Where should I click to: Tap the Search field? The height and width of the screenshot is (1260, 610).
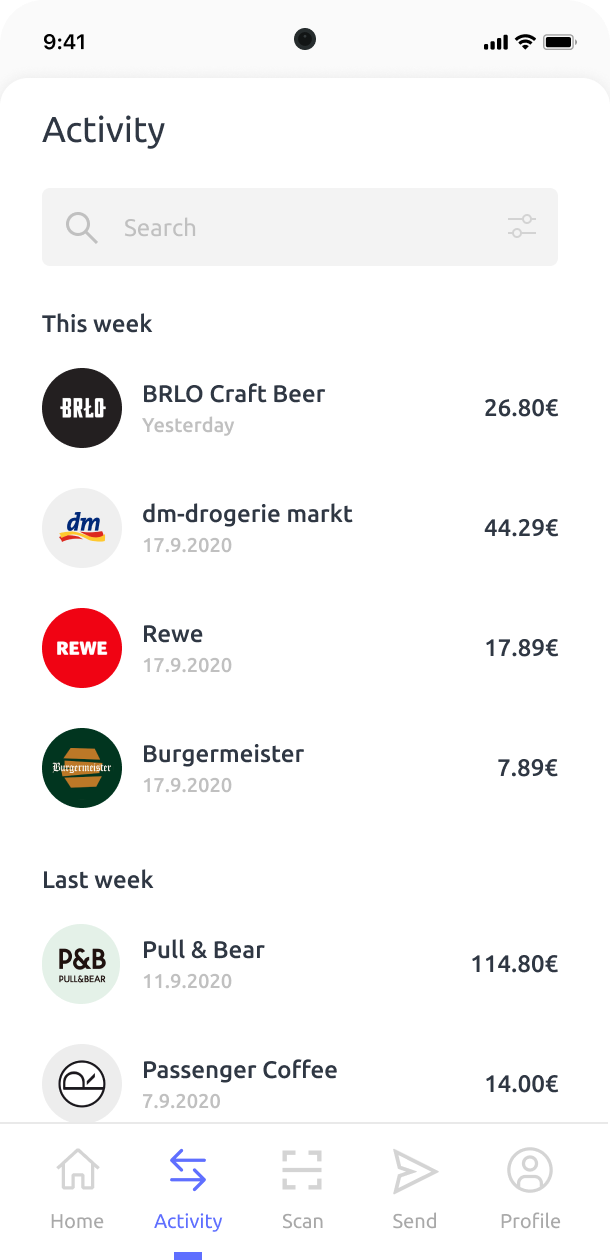[x=280, y=228]
